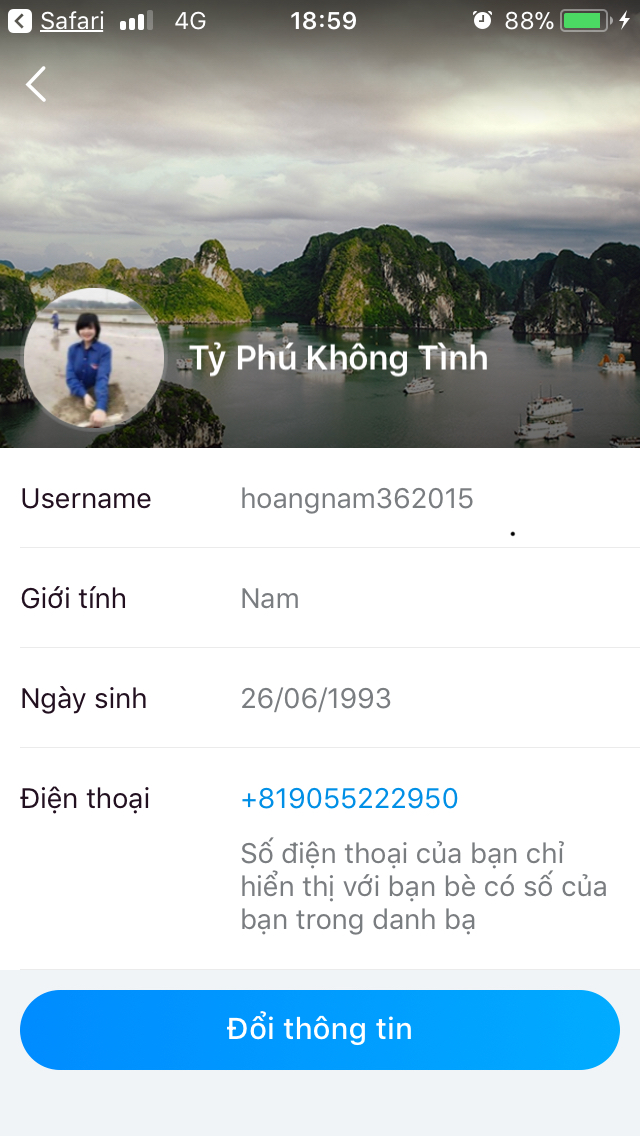Open the round profile avatar photo
Screen dimensions: 640x1136
pyautogui.click(x=94, y=359)
